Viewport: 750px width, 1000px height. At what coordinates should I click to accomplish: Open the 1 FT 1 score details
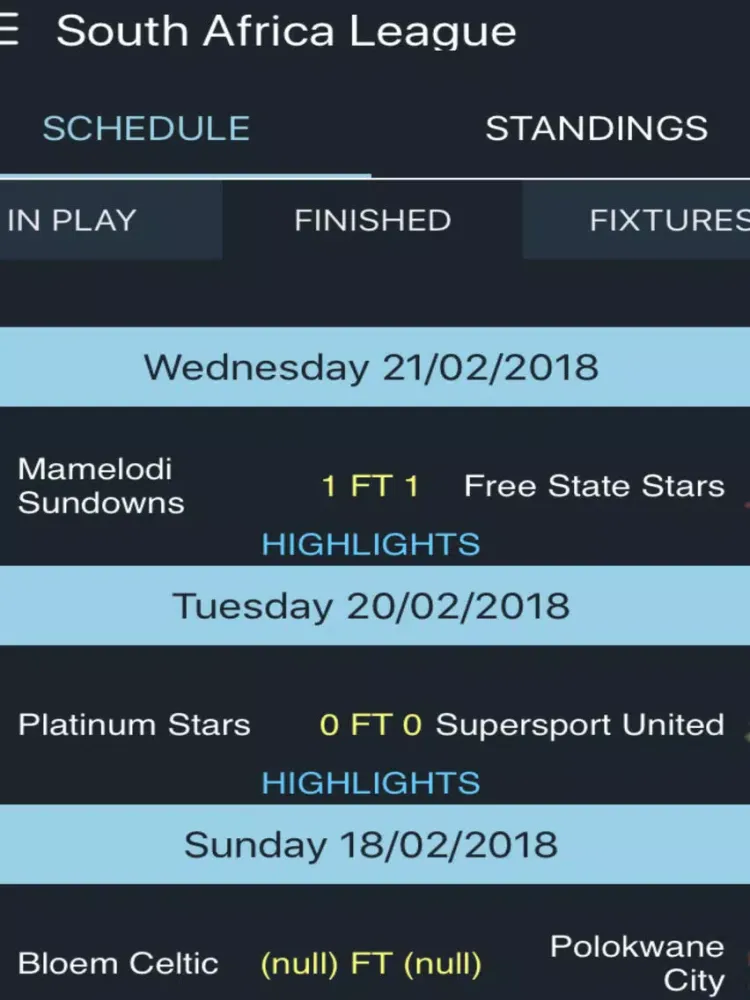[x=370, y=485]
